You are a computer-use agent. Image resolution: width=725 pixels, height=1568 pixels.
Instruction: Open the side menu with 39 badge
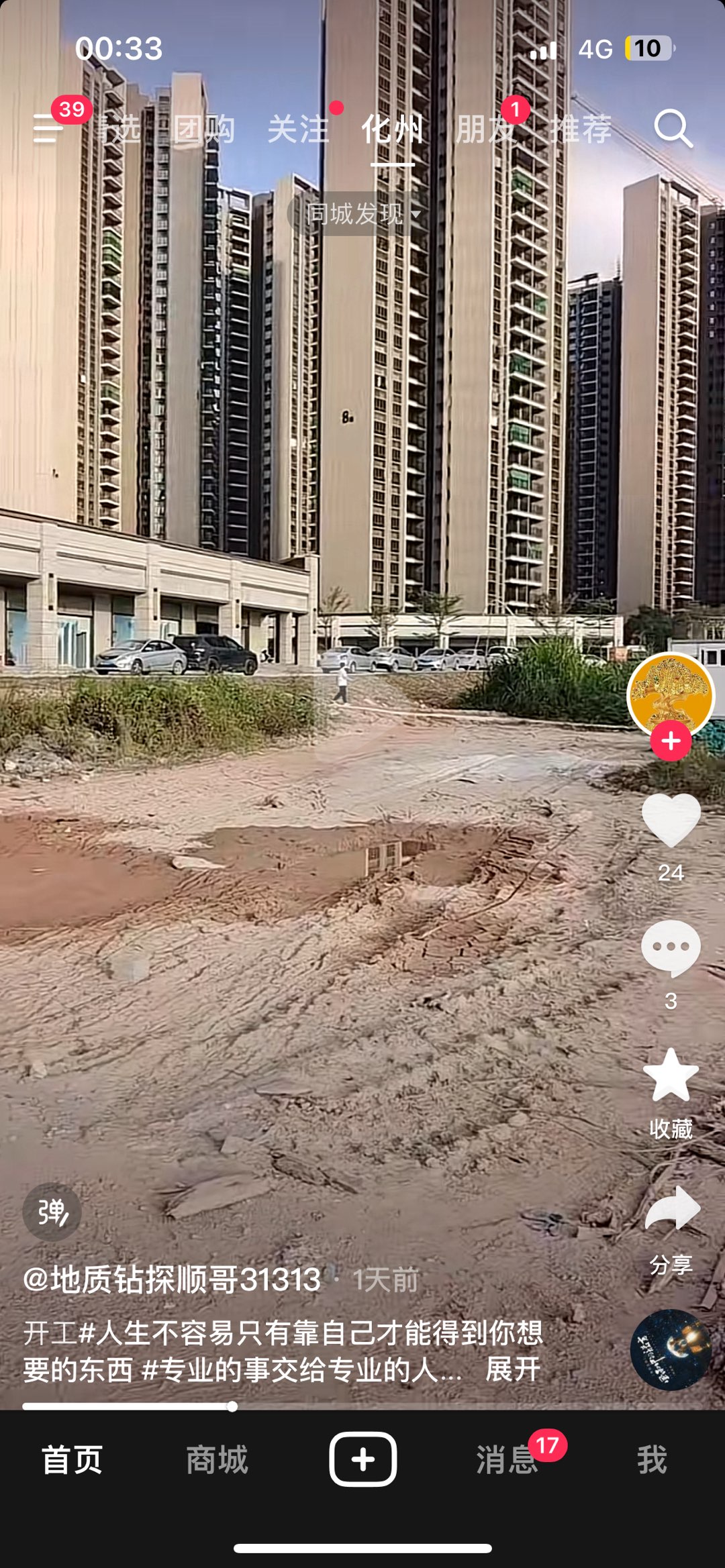pos(48,127)
